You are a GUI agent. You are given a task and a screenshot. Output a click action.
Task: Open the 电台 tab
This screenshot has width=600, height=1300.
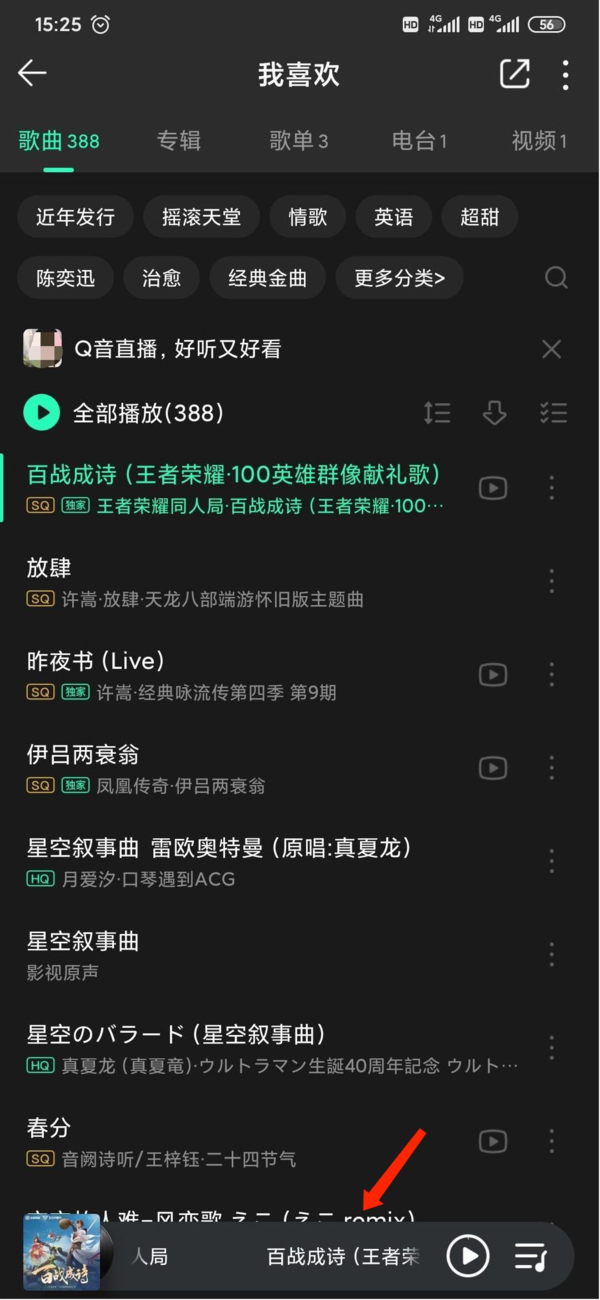pos(419,141)
